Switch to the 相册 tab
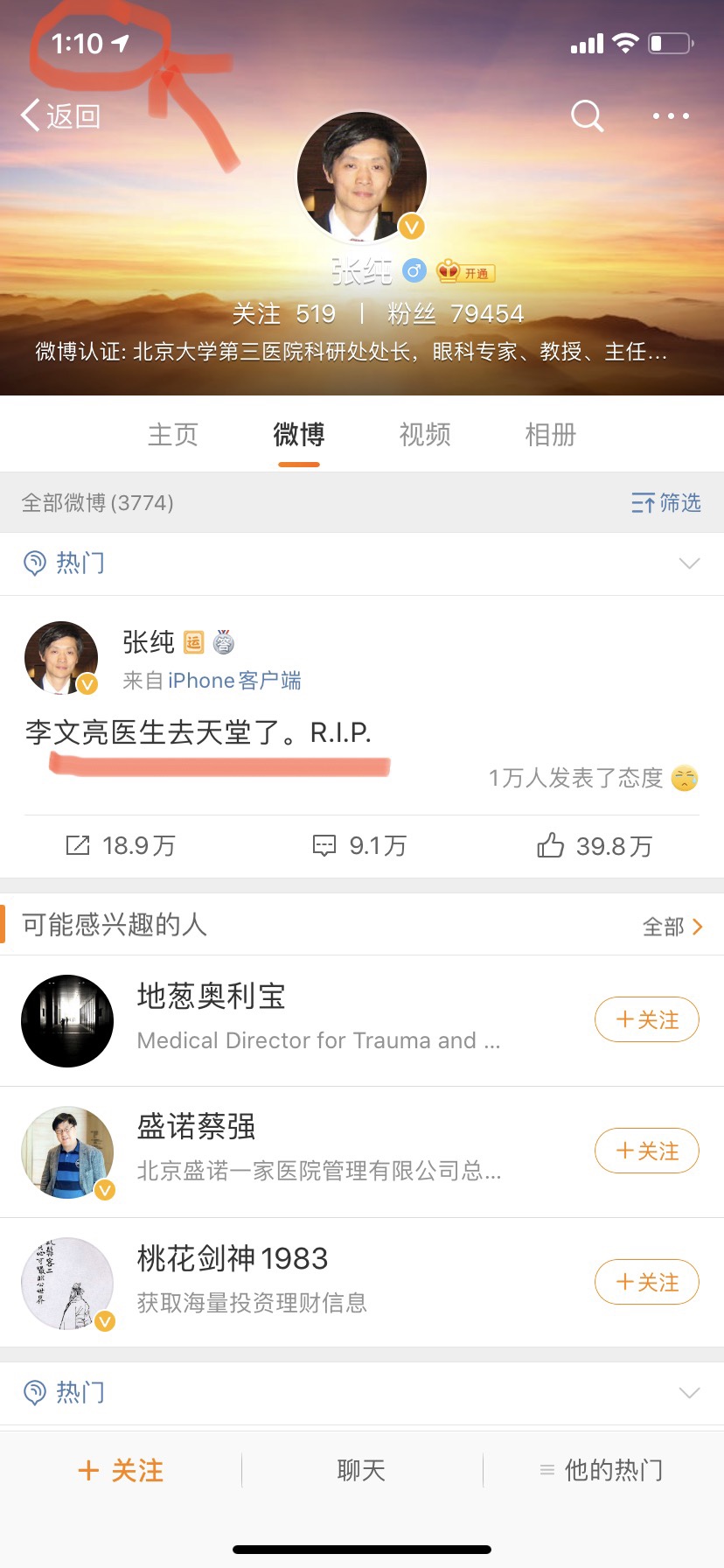Viewport: 724px width, 1568px height. (551, 435)
